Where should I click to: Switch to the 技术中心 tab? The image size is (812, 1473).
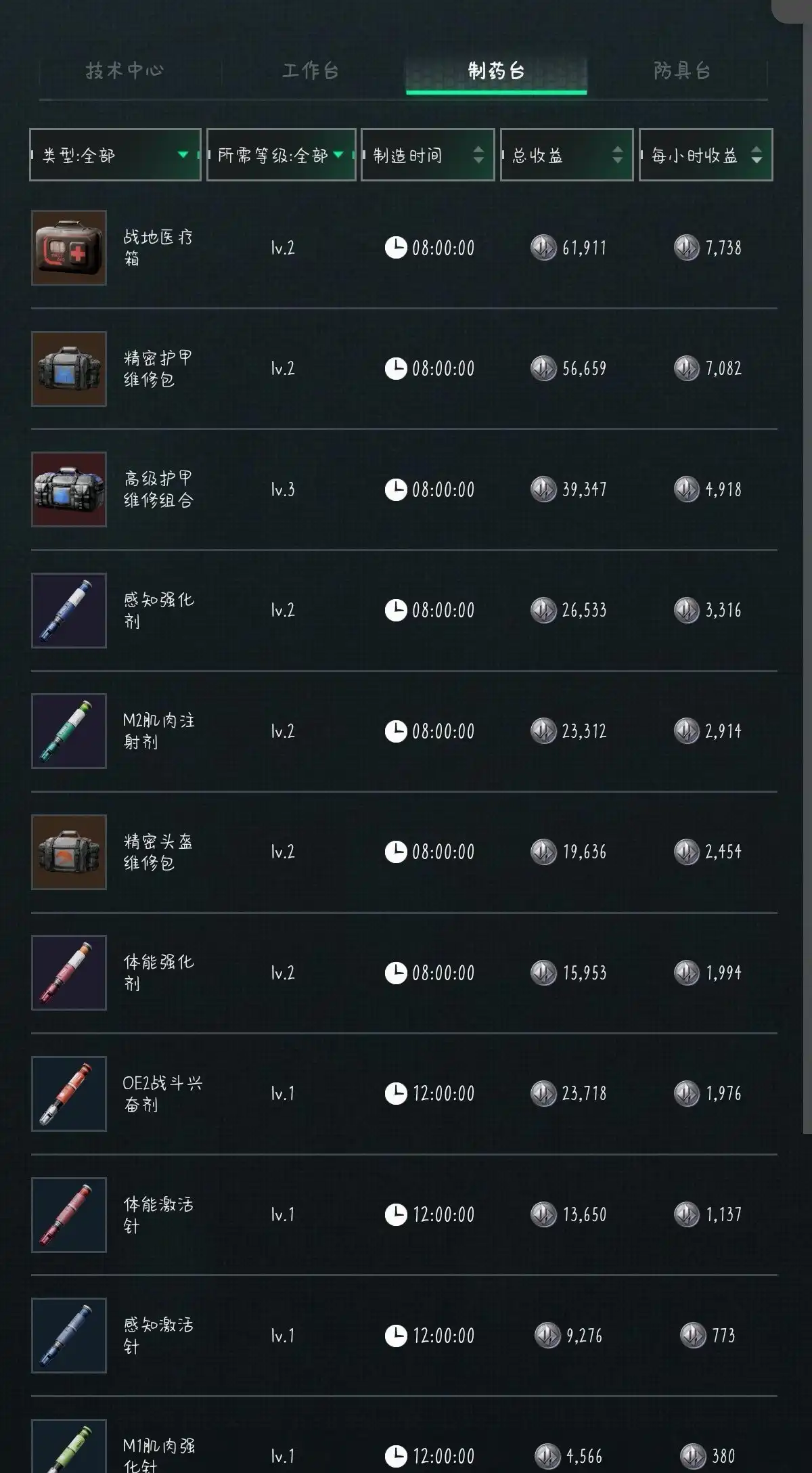125,71
